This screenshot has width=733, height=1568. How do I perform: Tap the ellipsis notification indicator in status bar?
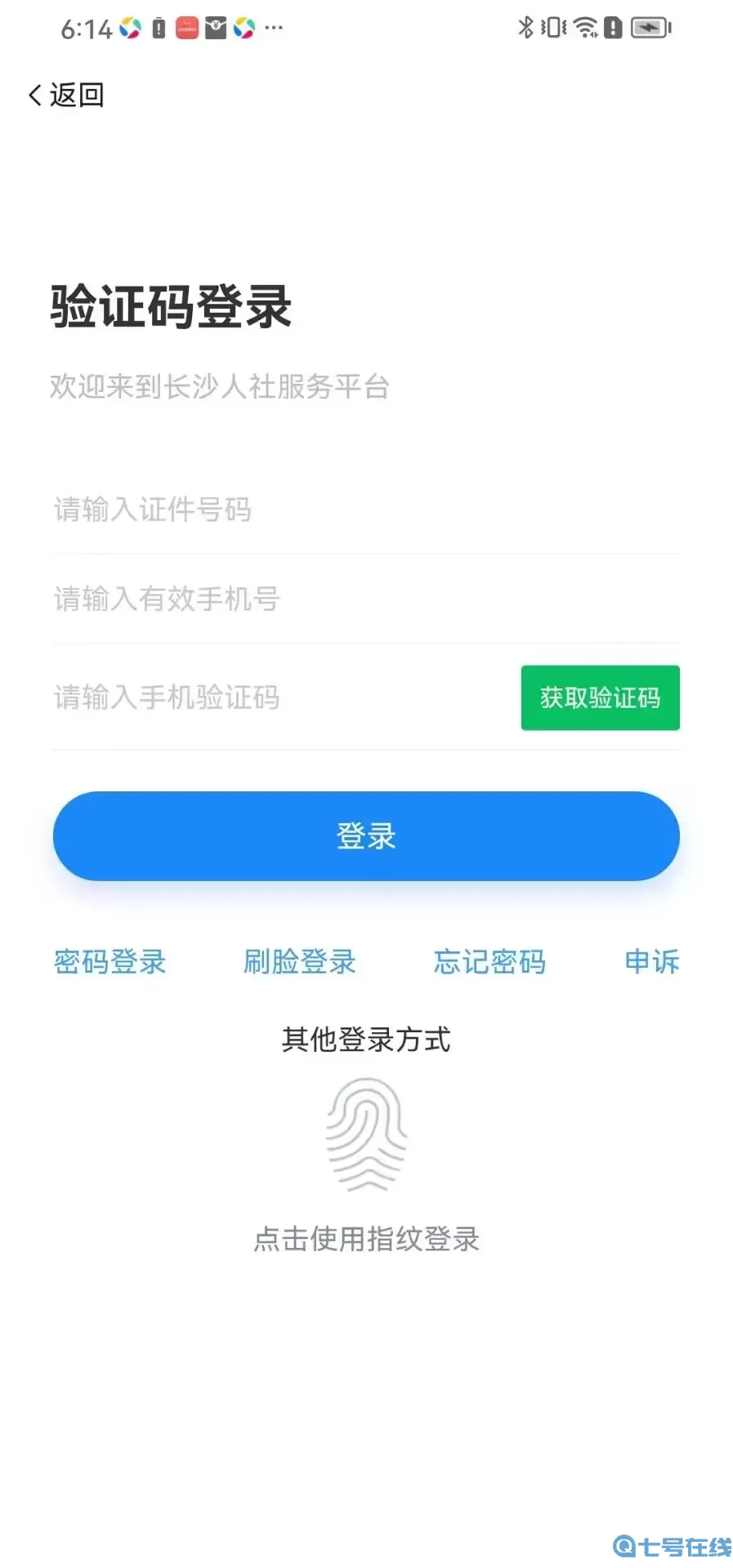click(x=273, y=27)
